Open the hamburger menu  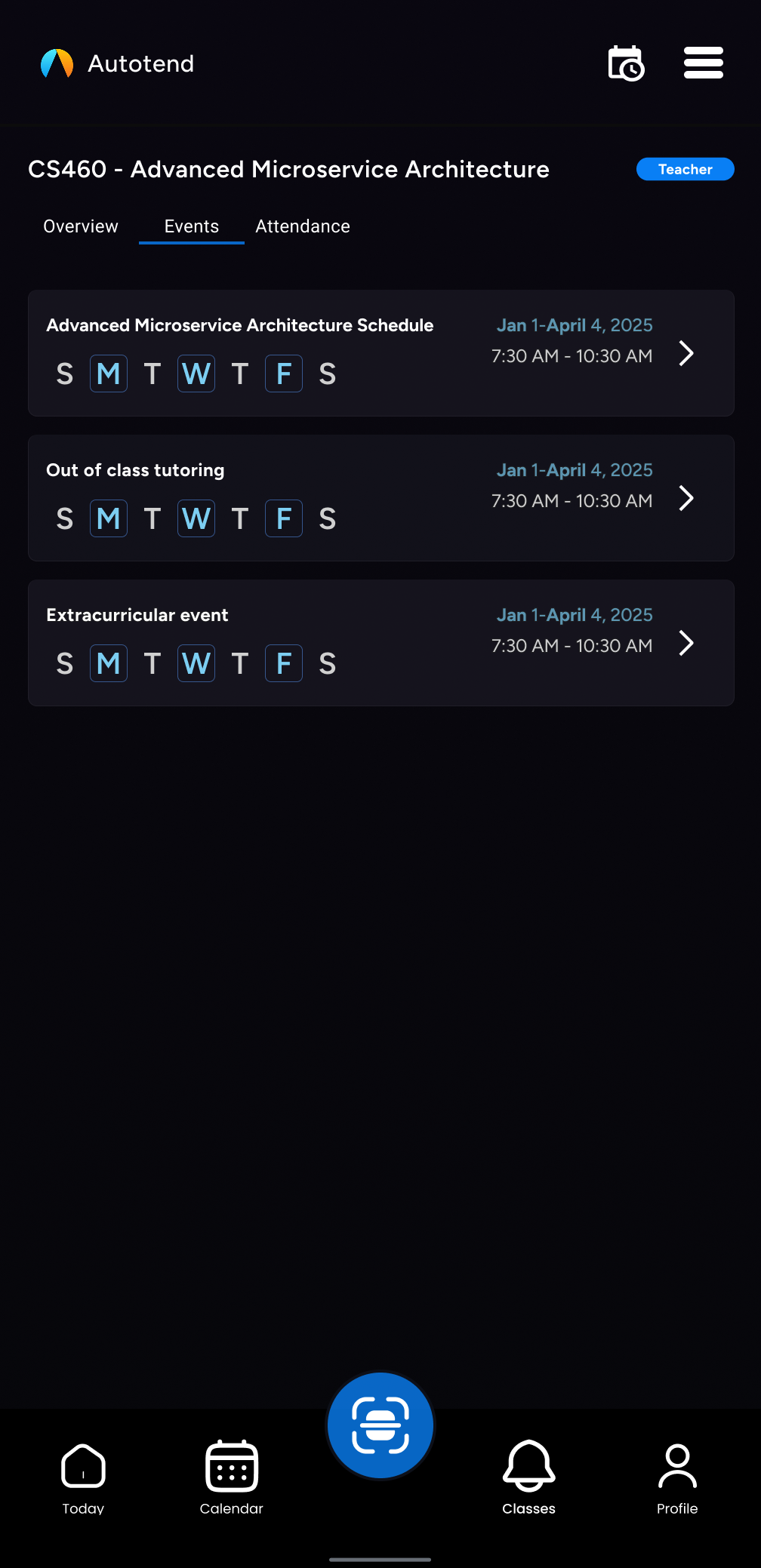[703, 63]
